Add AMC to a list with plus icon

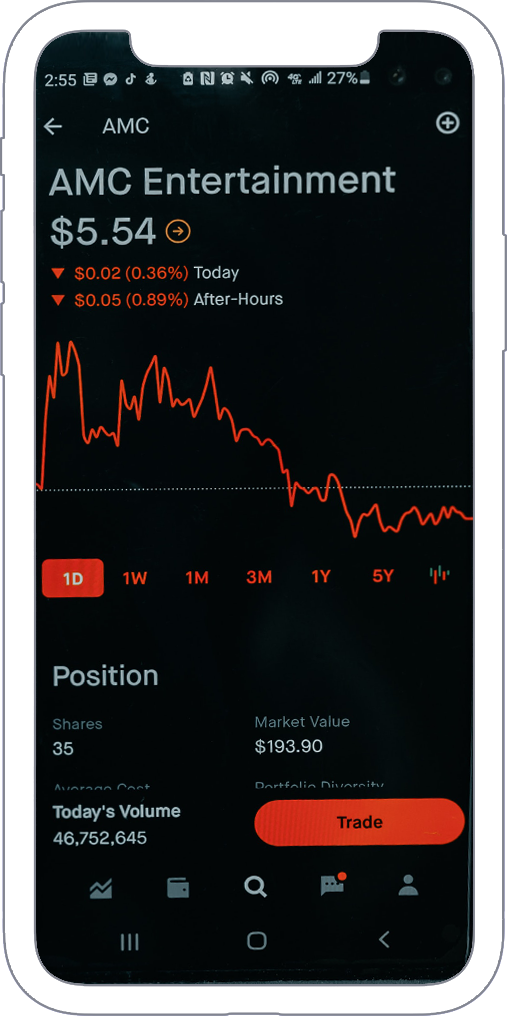point(447,123)
